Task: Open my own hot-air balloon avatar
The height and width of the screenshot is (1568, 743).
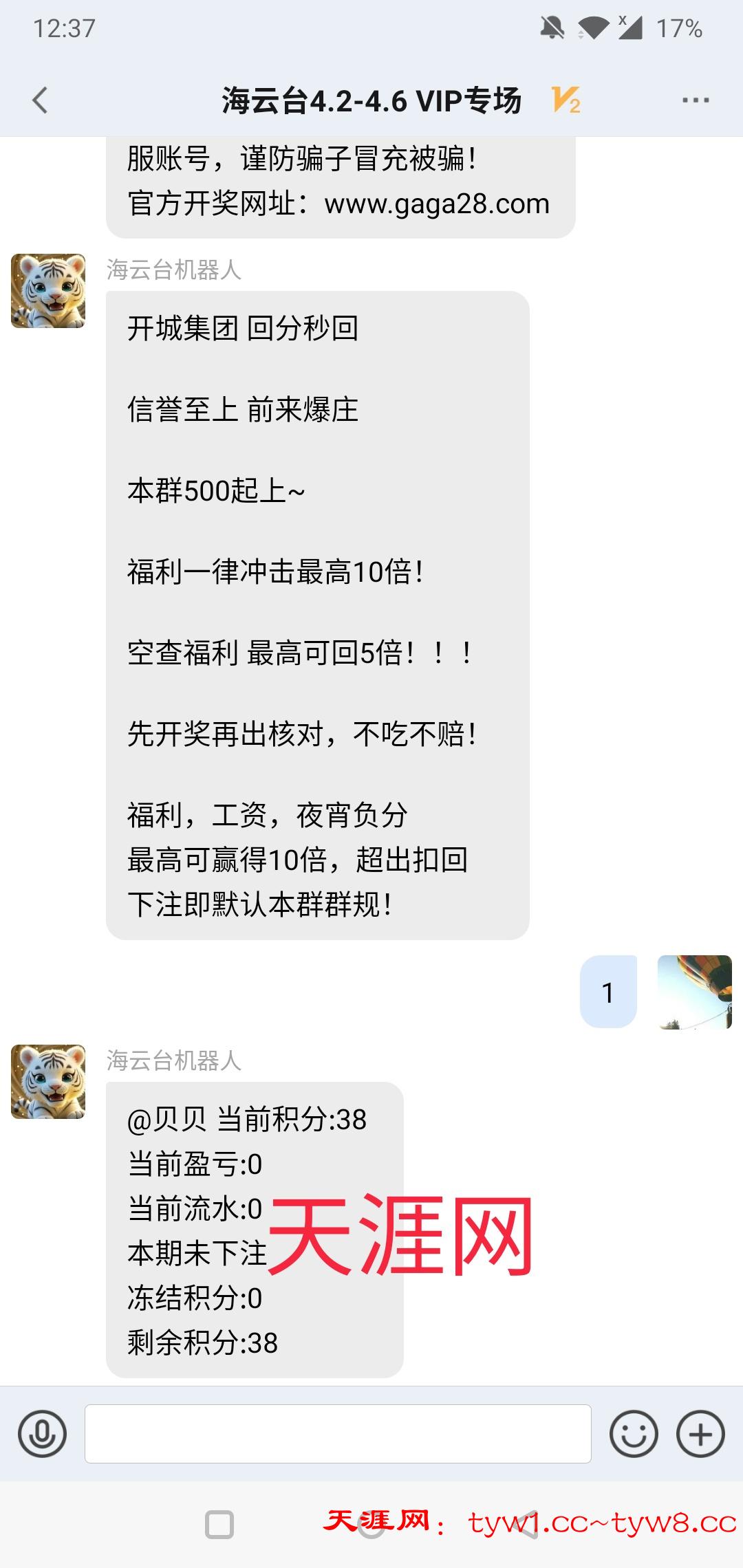Action: [x=694, y=992]
